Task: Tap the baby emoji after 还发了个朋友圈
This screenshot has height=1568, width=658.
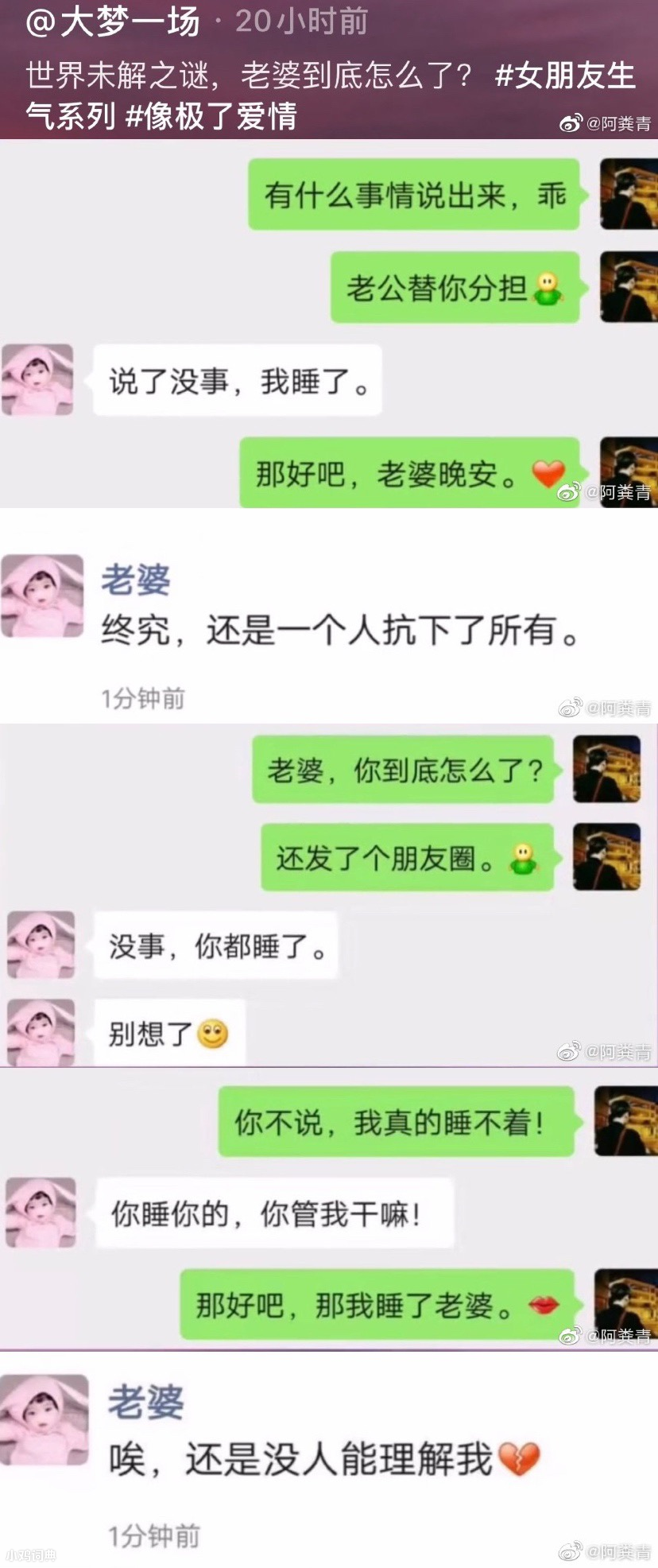Action: (525, 856)
